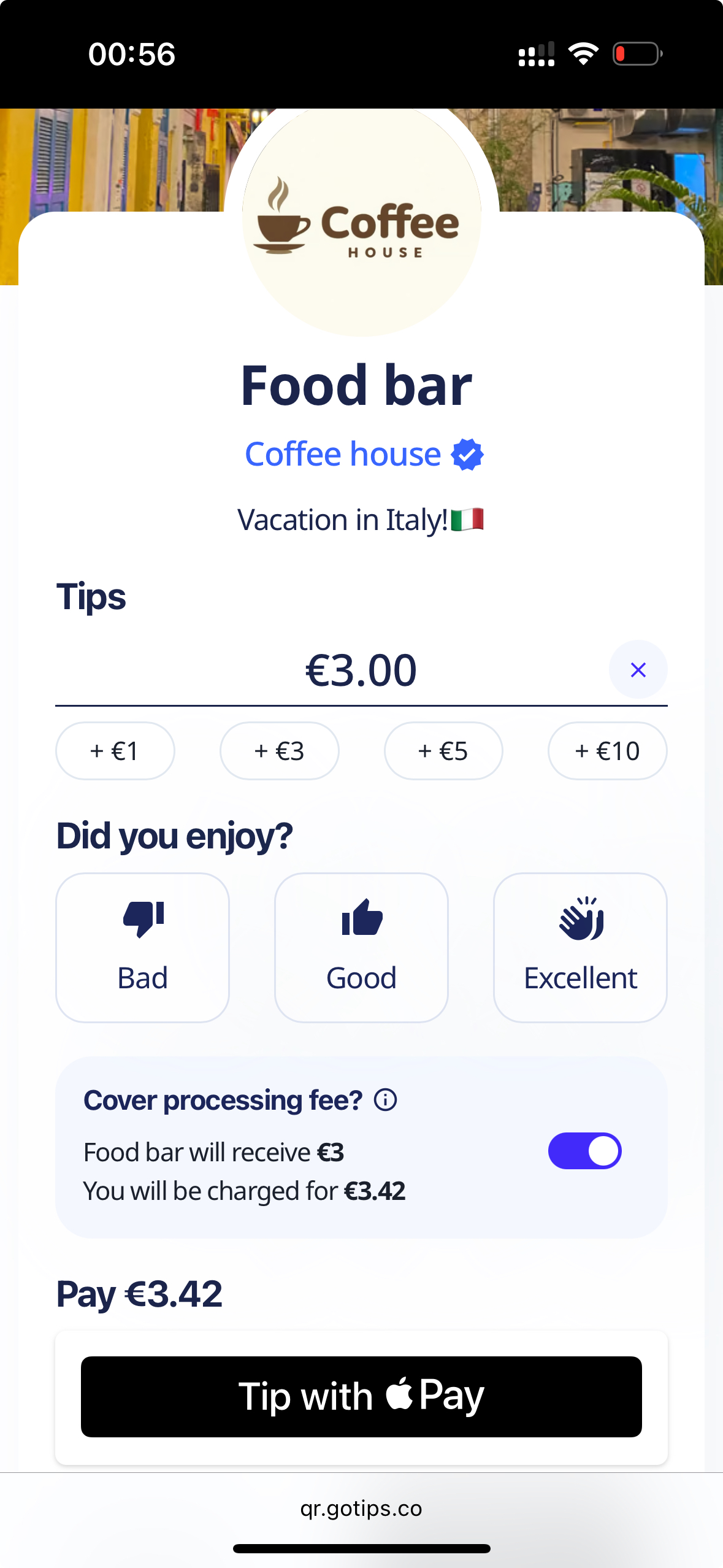
Task: Clear the tip amount using the × icon
Action: 638,669
